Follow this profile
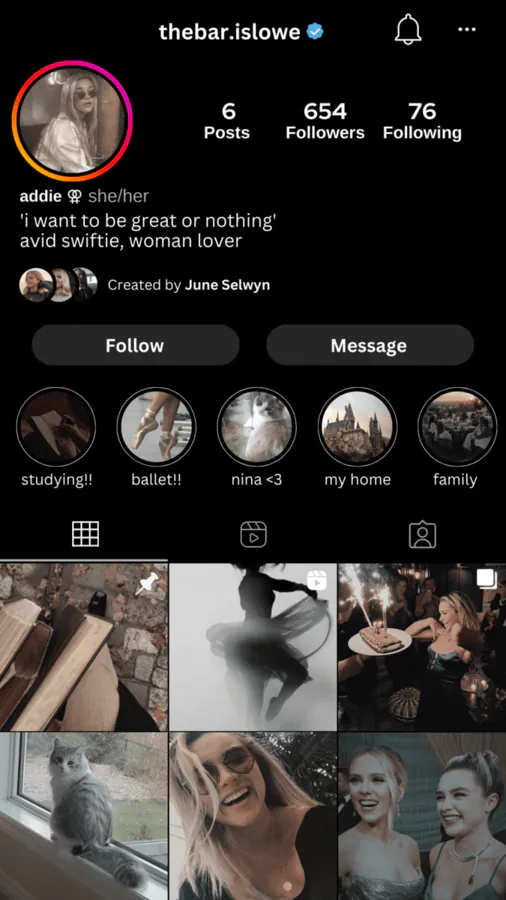The width and height of the screenshot is (506, 900). click(135, 346)
